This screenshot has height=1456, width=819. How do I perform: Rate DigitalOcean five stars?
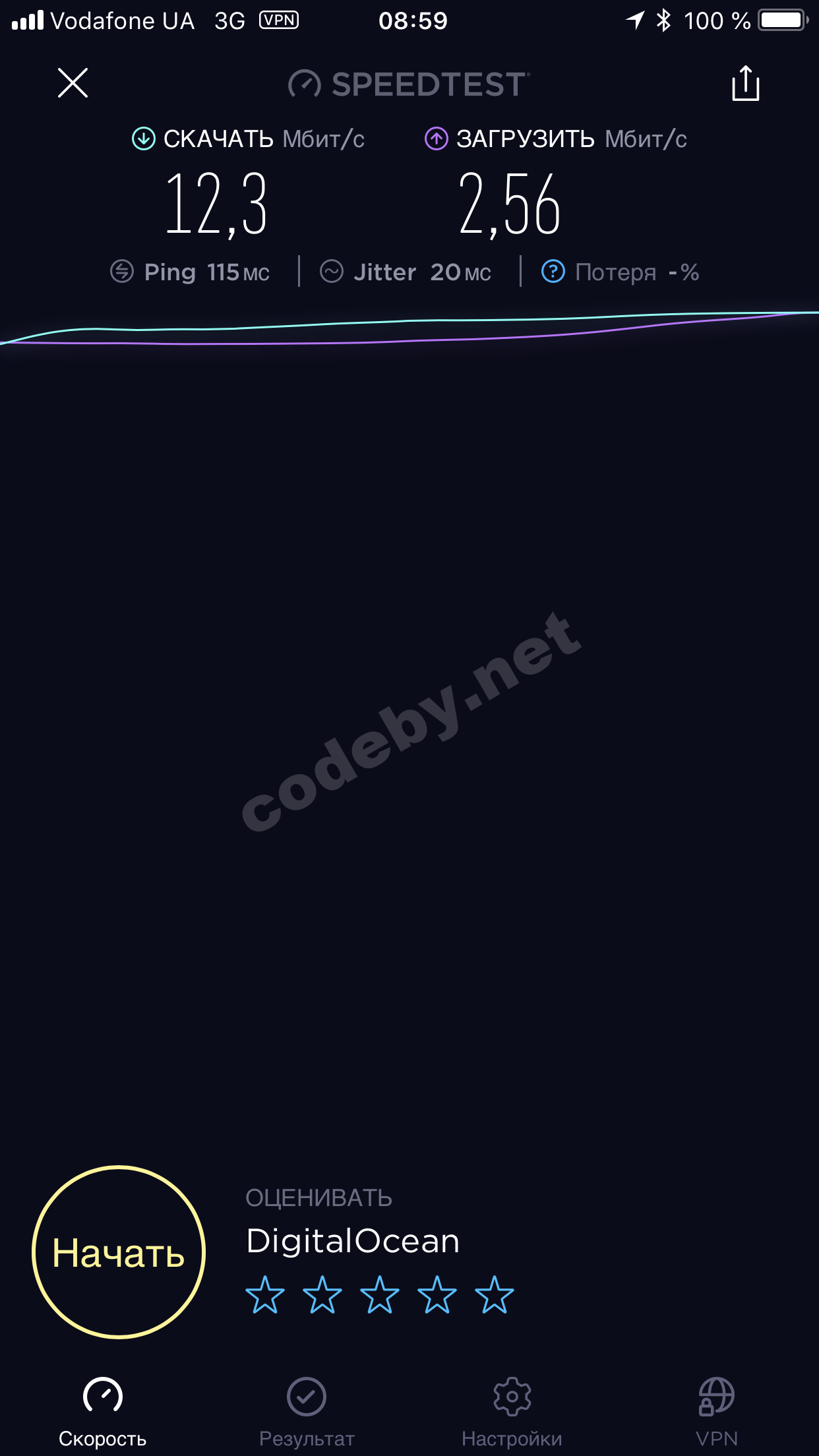tap(495, 1295)
